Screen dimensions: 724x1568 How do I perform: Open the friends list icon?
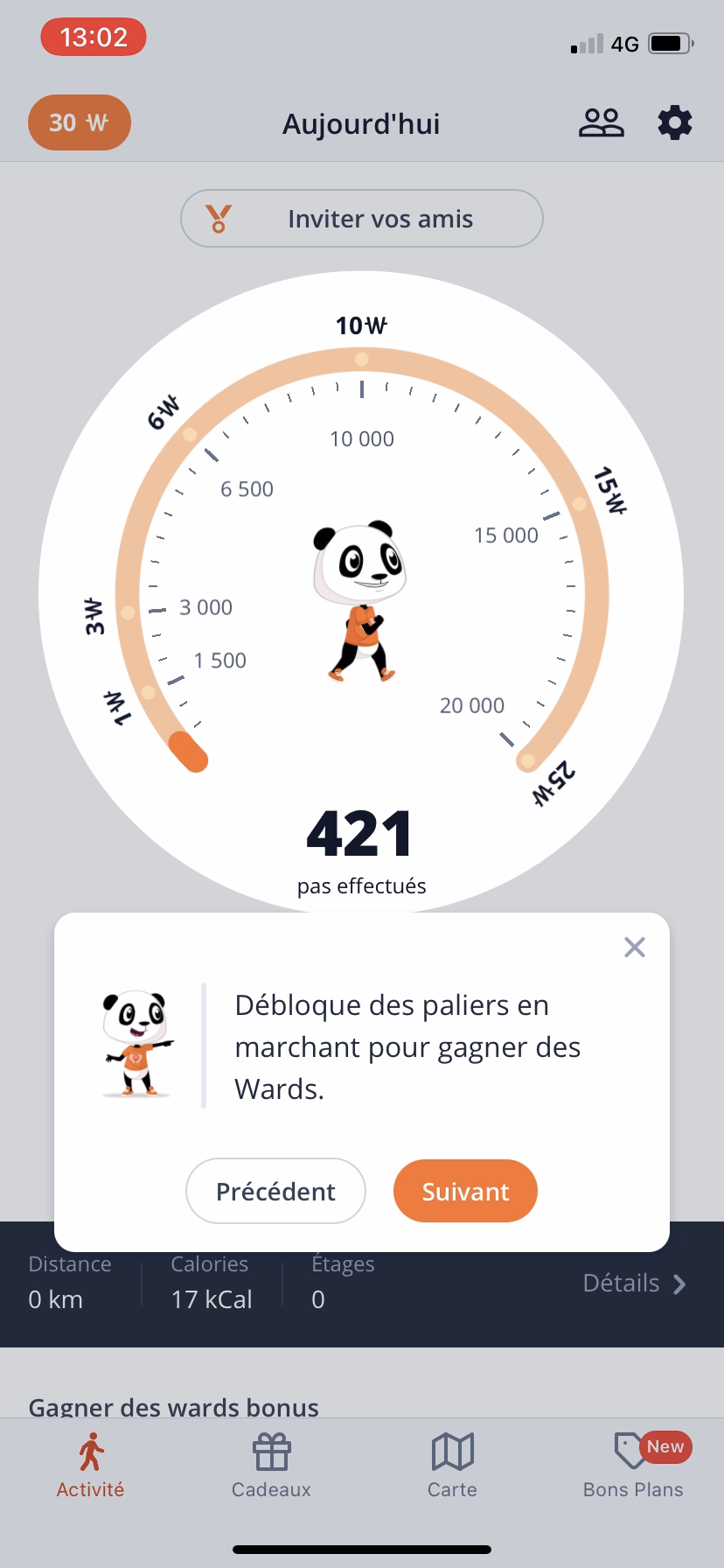click(602, 122)
